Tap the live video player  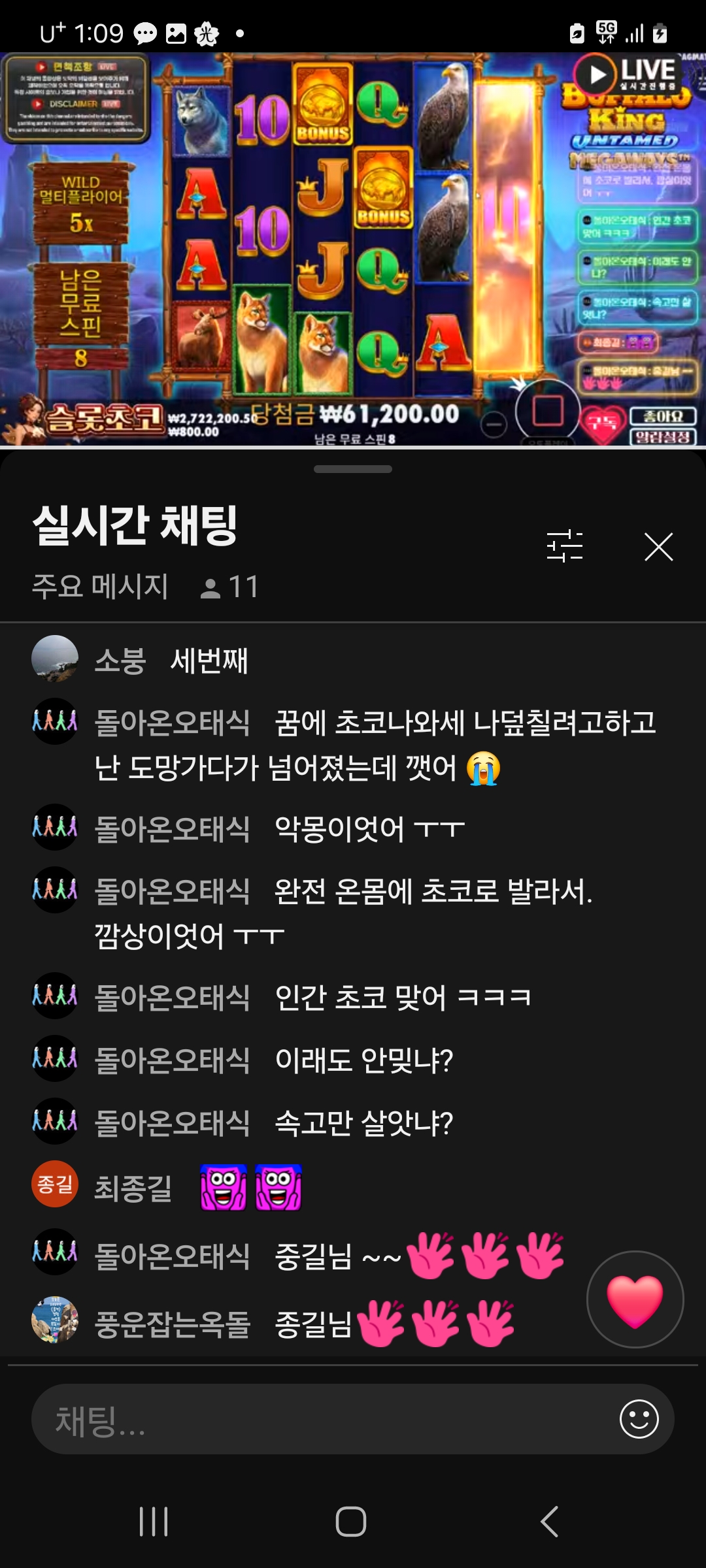[353, 248]
